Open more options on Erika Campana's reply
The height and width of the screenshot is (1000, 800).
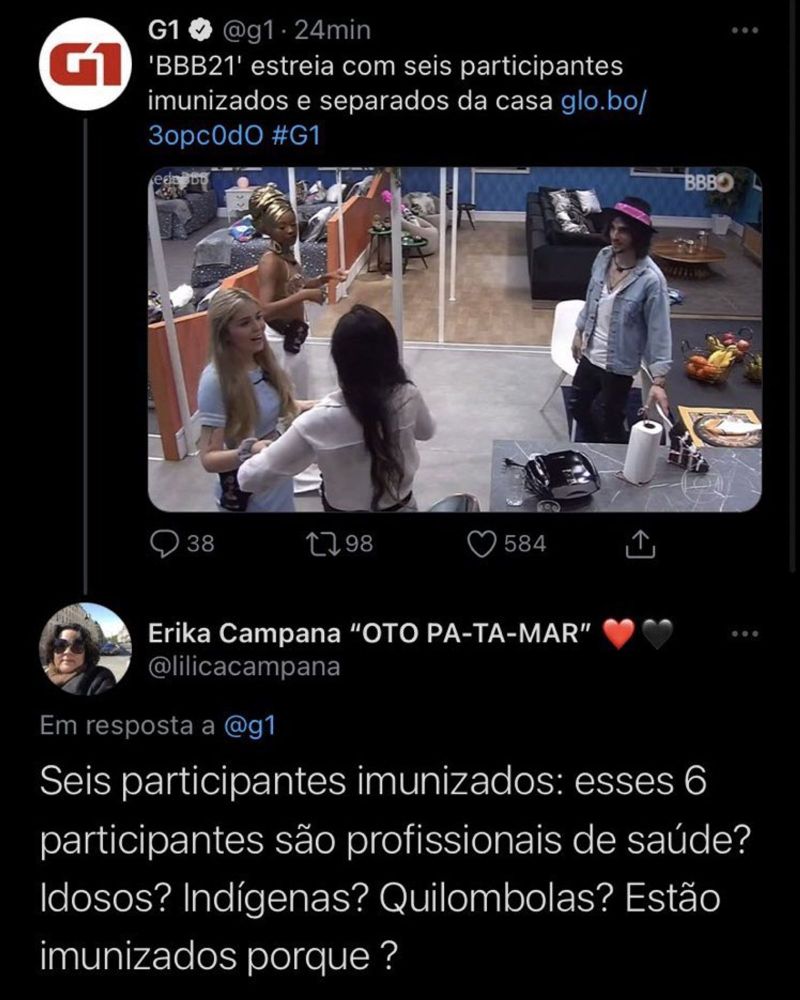[745, 634]
